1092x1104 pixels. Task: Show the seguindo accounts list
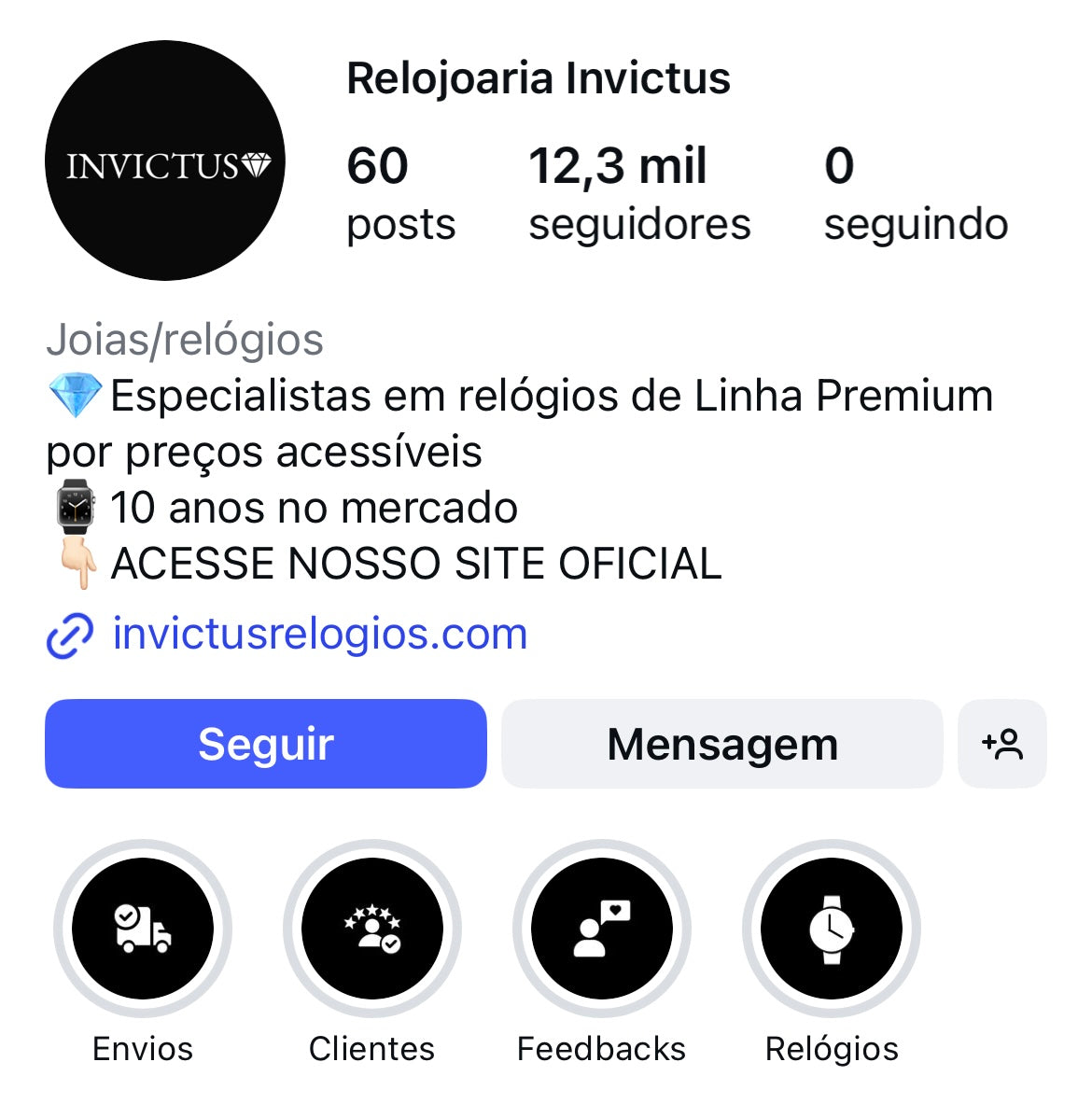(x=915, y=194)
